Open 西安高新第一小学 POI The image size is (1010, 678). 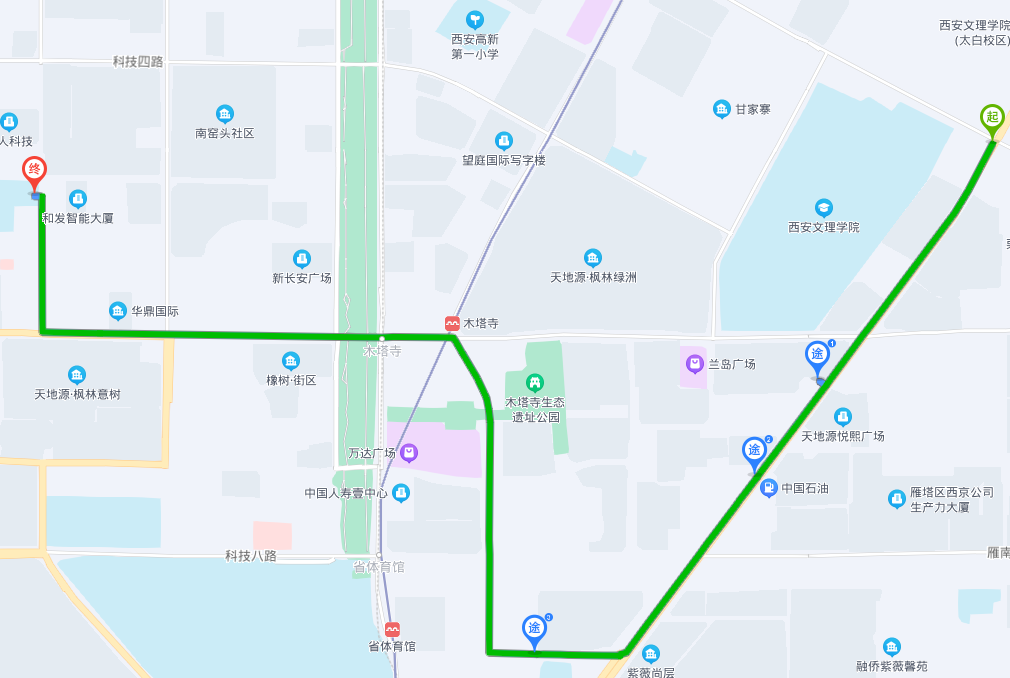click(x=474, y=19)
